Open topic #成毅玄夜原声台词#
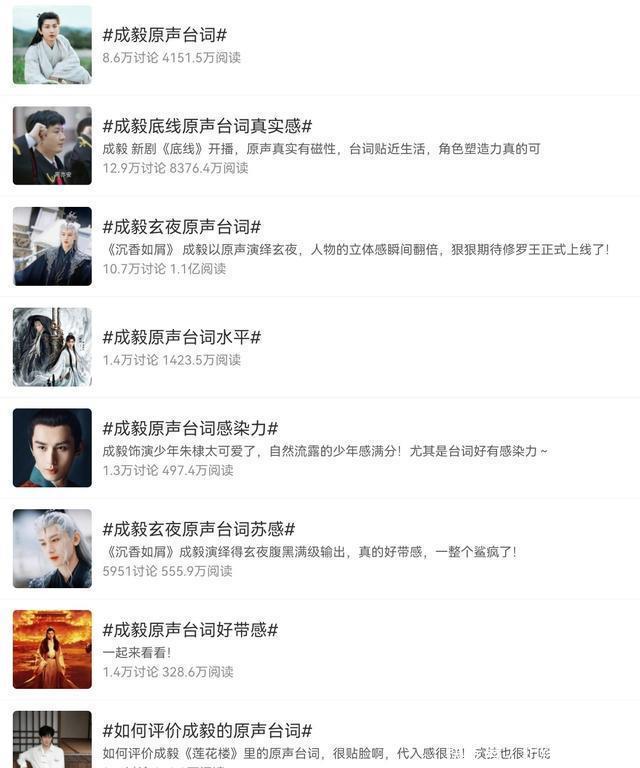Screen dimensions: 640x768 tap(181, 227)
